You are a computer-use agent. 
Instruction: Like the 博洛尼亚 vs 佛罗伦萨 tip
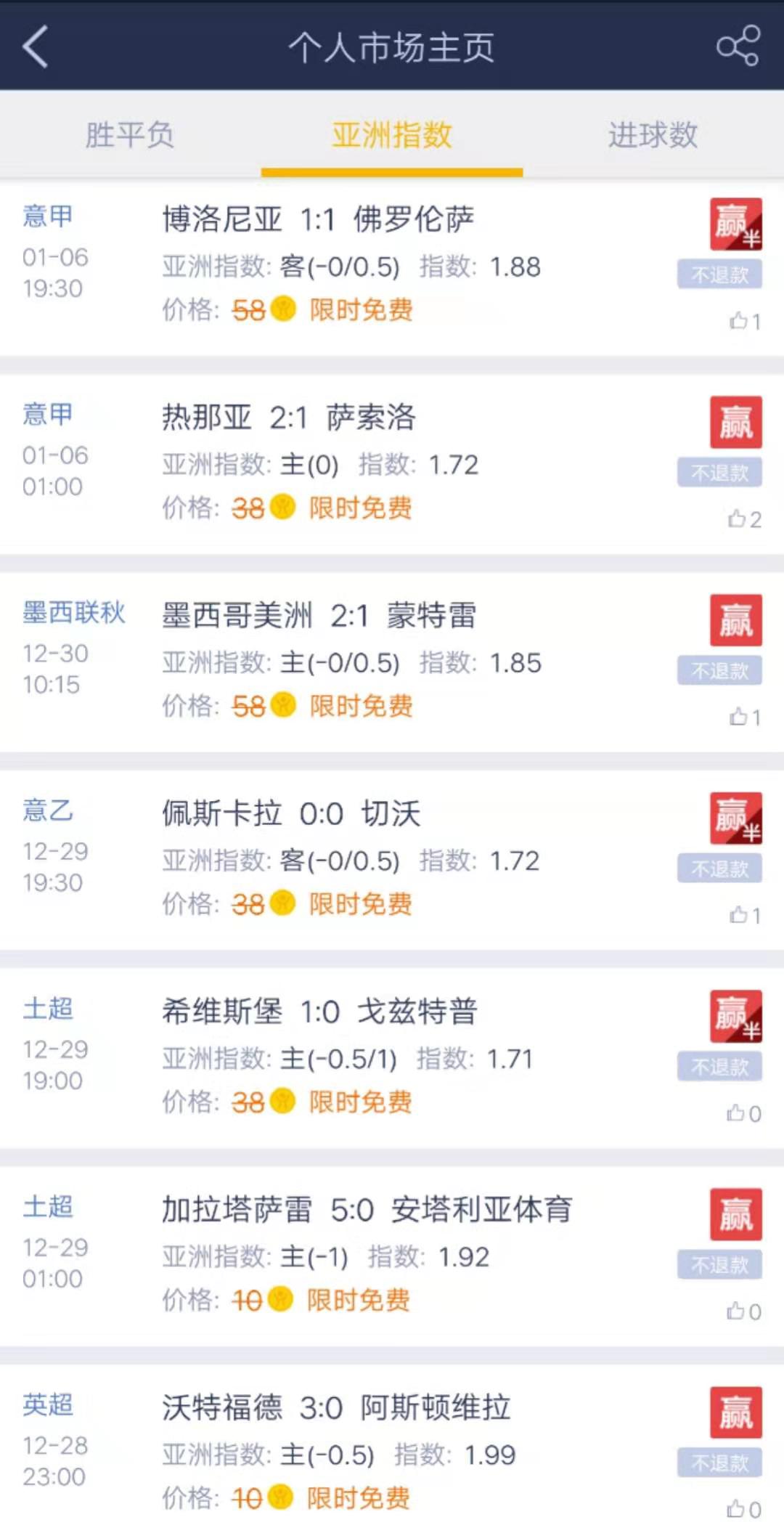(744, 321)
